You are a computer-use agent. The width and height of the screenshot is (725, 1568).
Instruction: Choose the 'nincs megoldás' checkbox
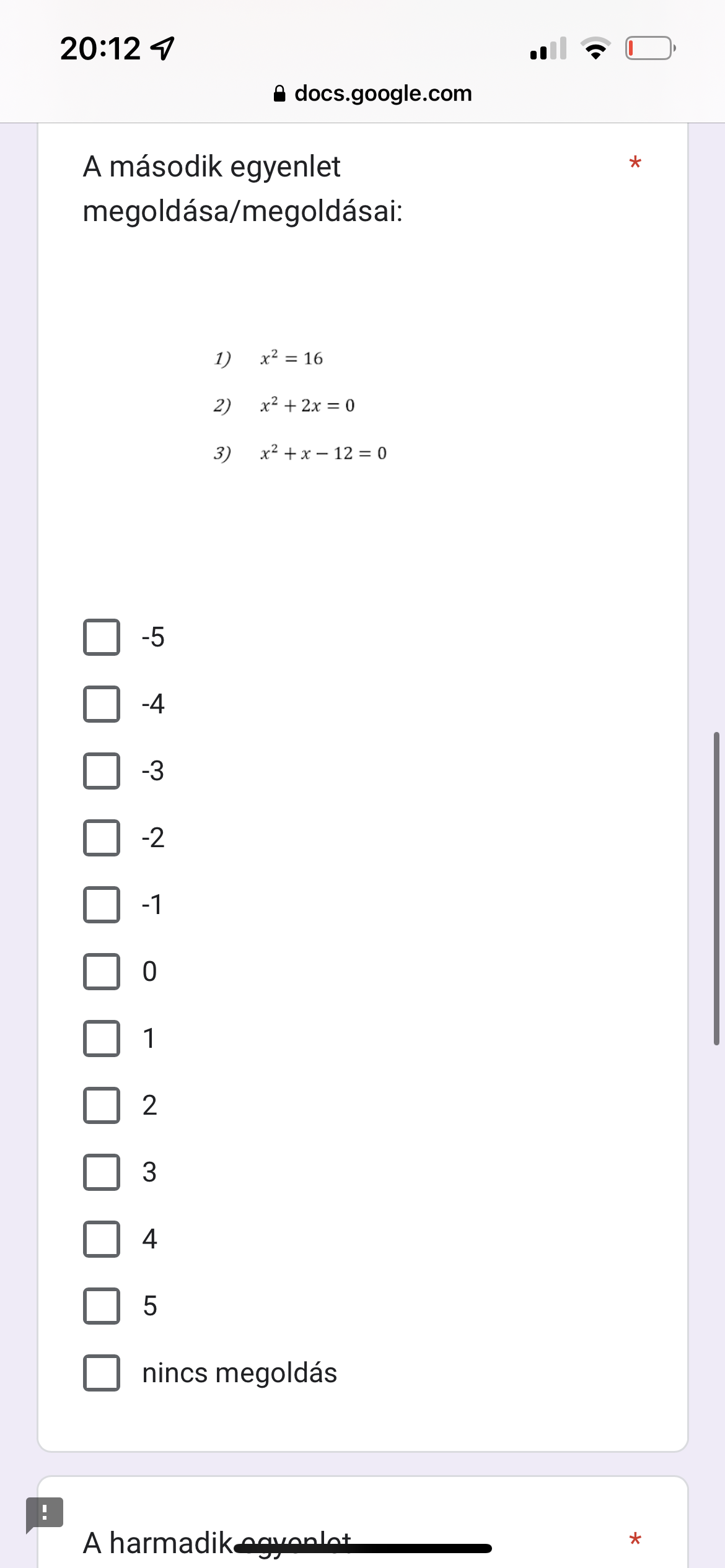pyautogui.click(x=102, y=1372)
